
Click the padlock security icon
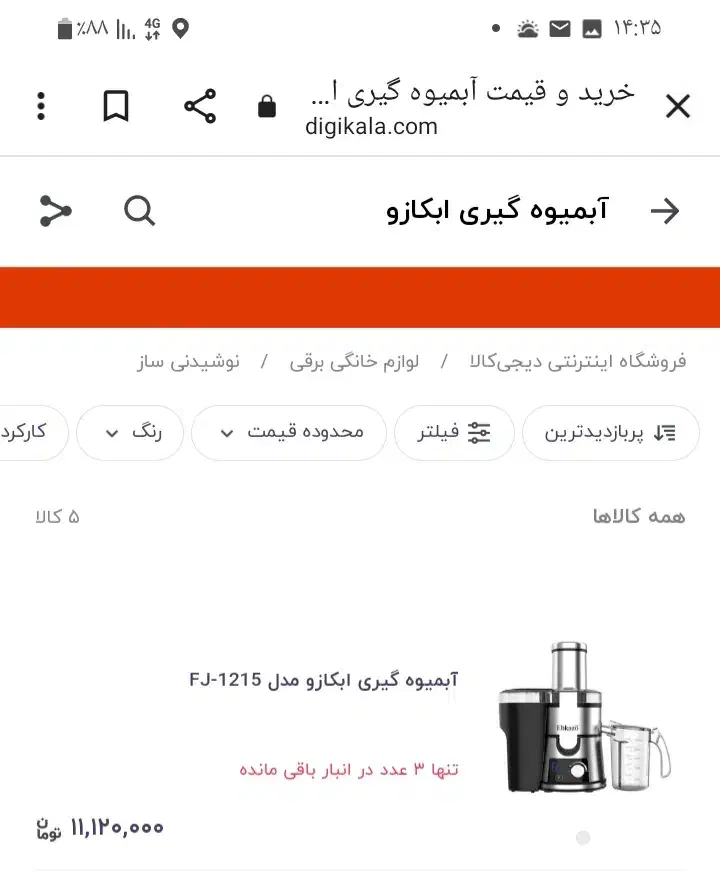pos(266,105)
